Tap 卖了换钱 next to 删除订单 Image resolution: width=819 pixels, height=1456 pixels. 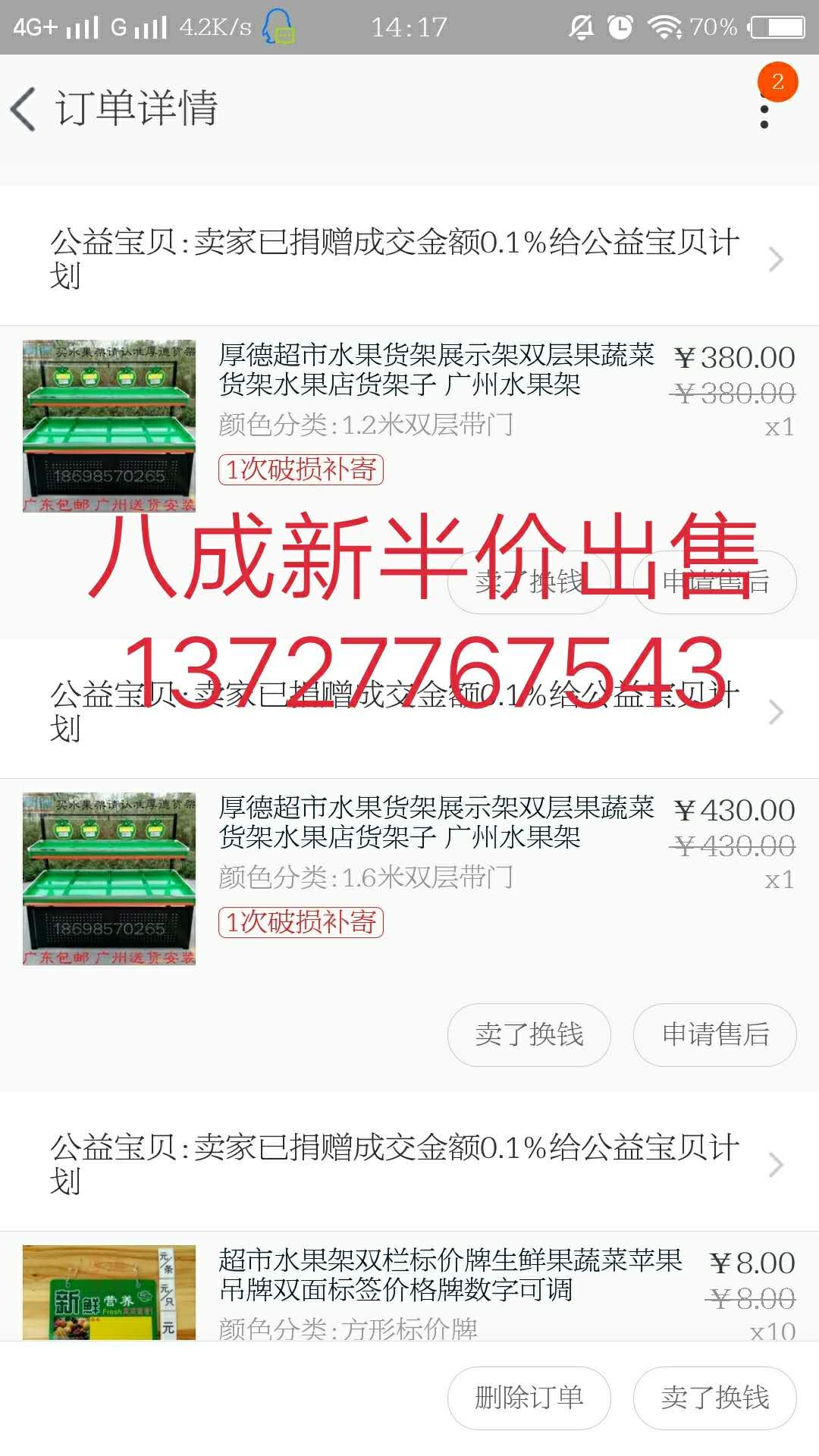click(714, 1397)
